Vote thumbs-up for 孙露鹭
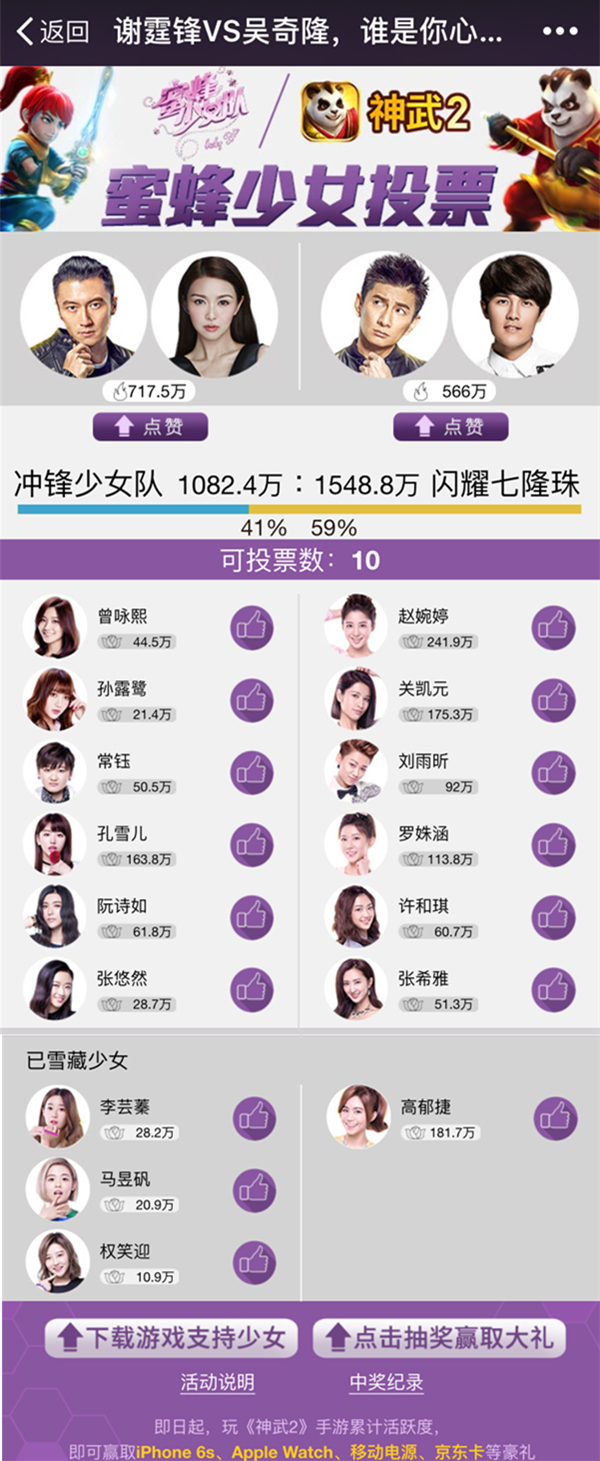The image size is (600, 1461). pos(252,701)
